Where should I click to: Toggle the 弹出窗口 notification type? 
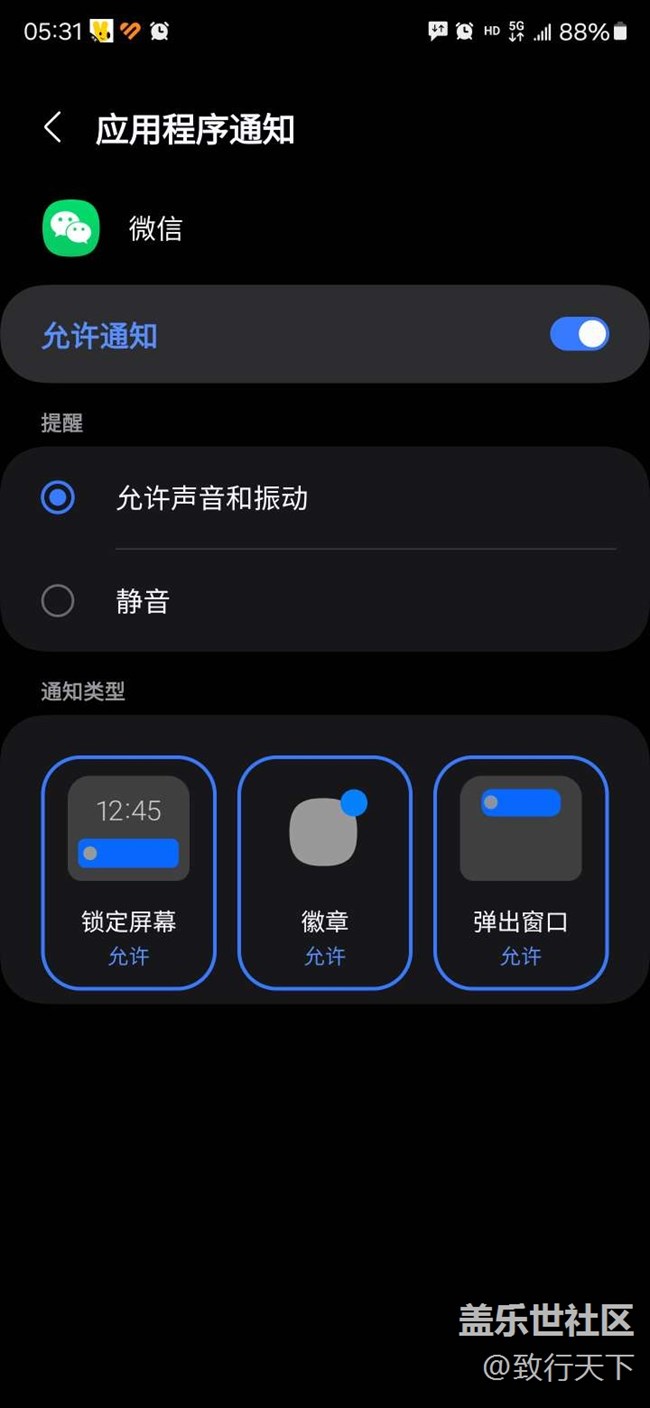[x=521, y=872]
